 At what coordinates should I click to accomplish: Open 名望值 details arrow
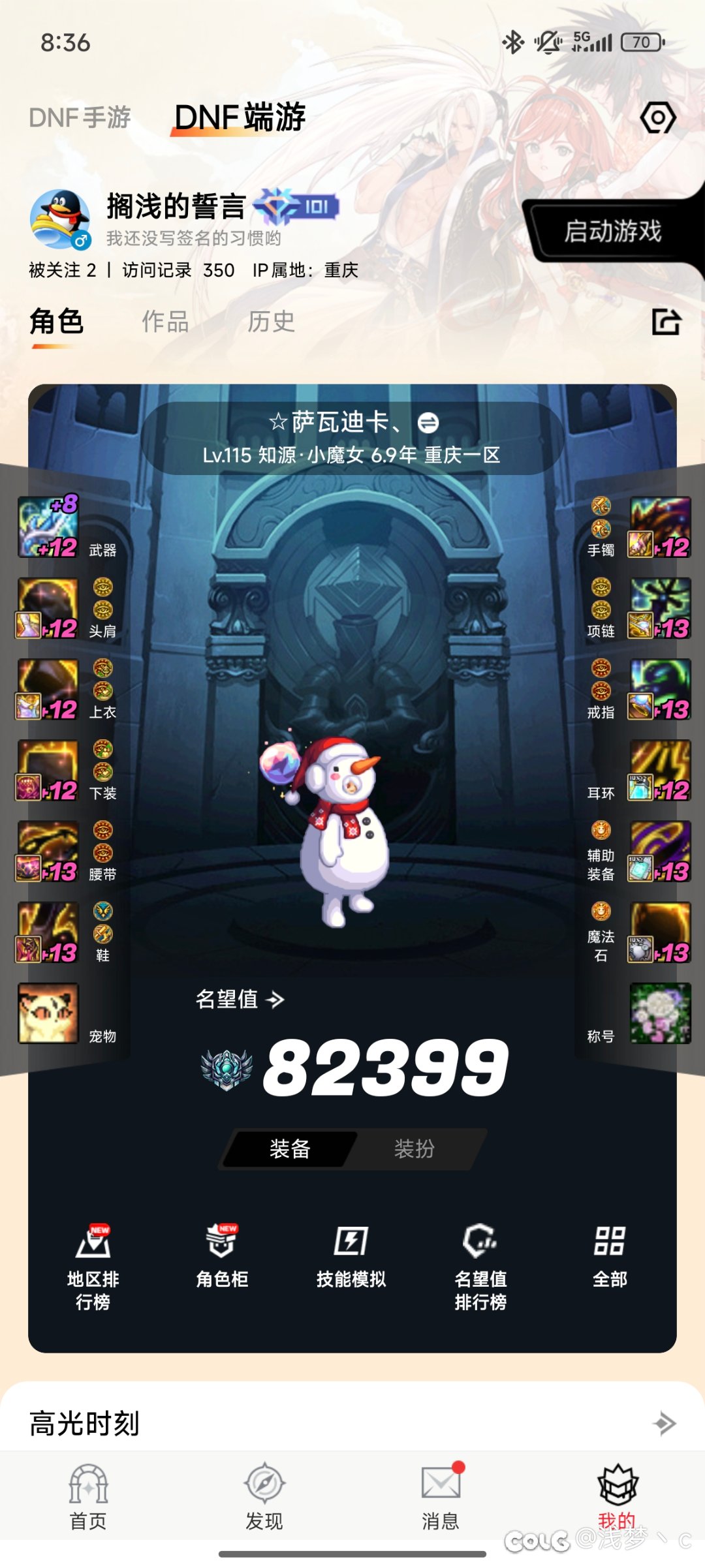[x=275, y=999]
